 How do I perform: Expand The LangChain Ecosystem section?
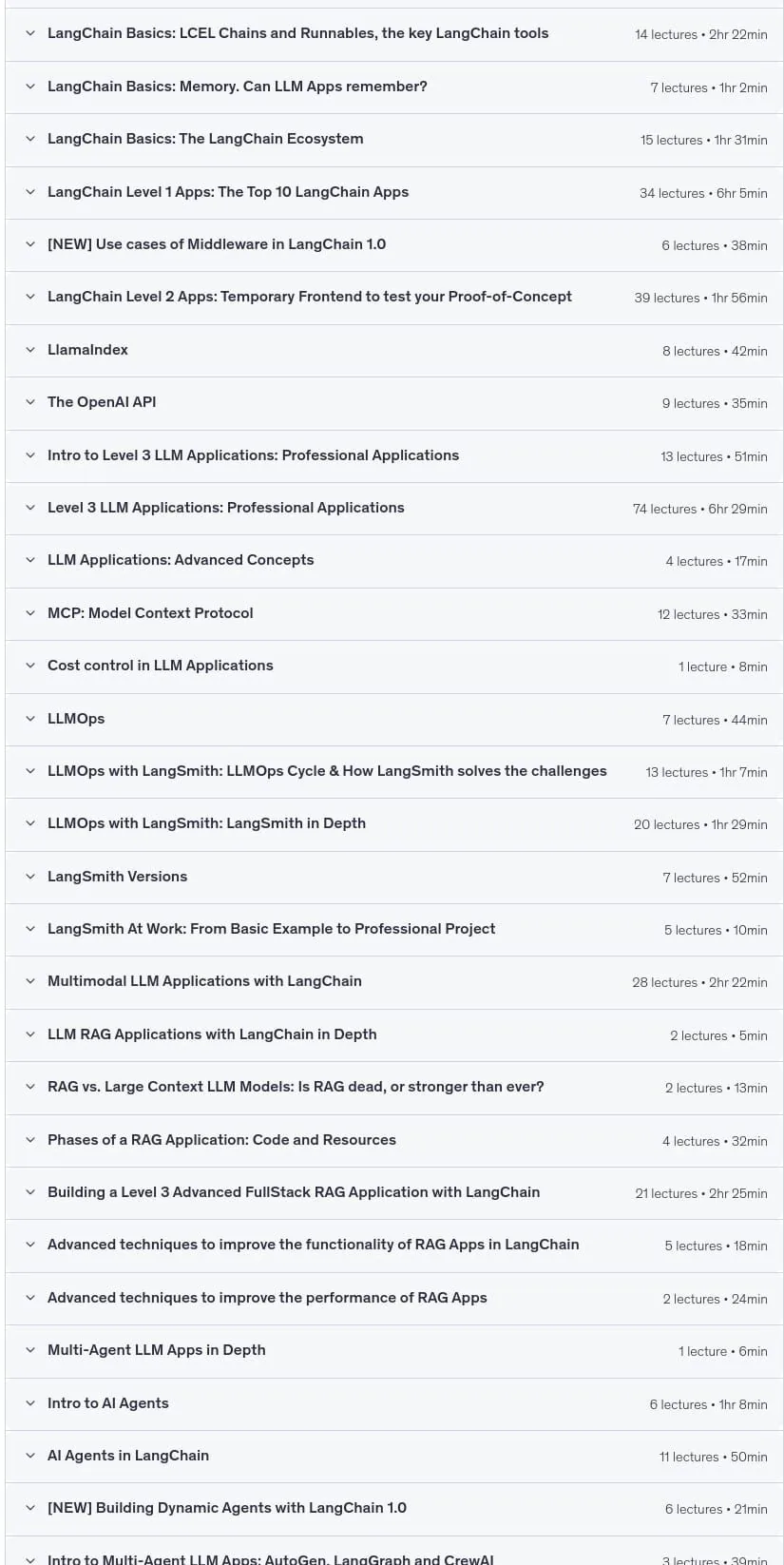tap(394, 140)
